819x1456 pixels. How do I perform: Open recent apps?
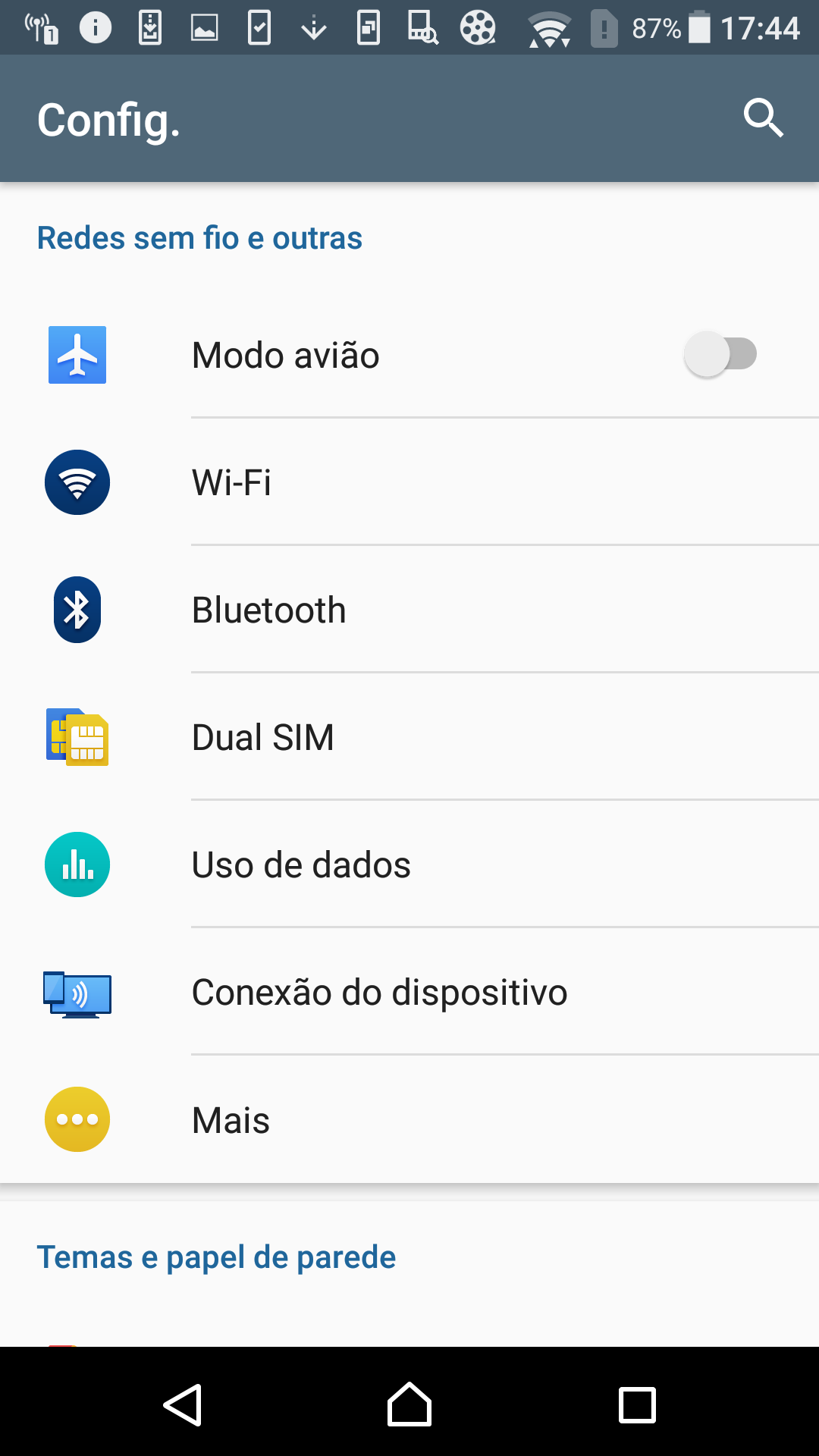637,1405
